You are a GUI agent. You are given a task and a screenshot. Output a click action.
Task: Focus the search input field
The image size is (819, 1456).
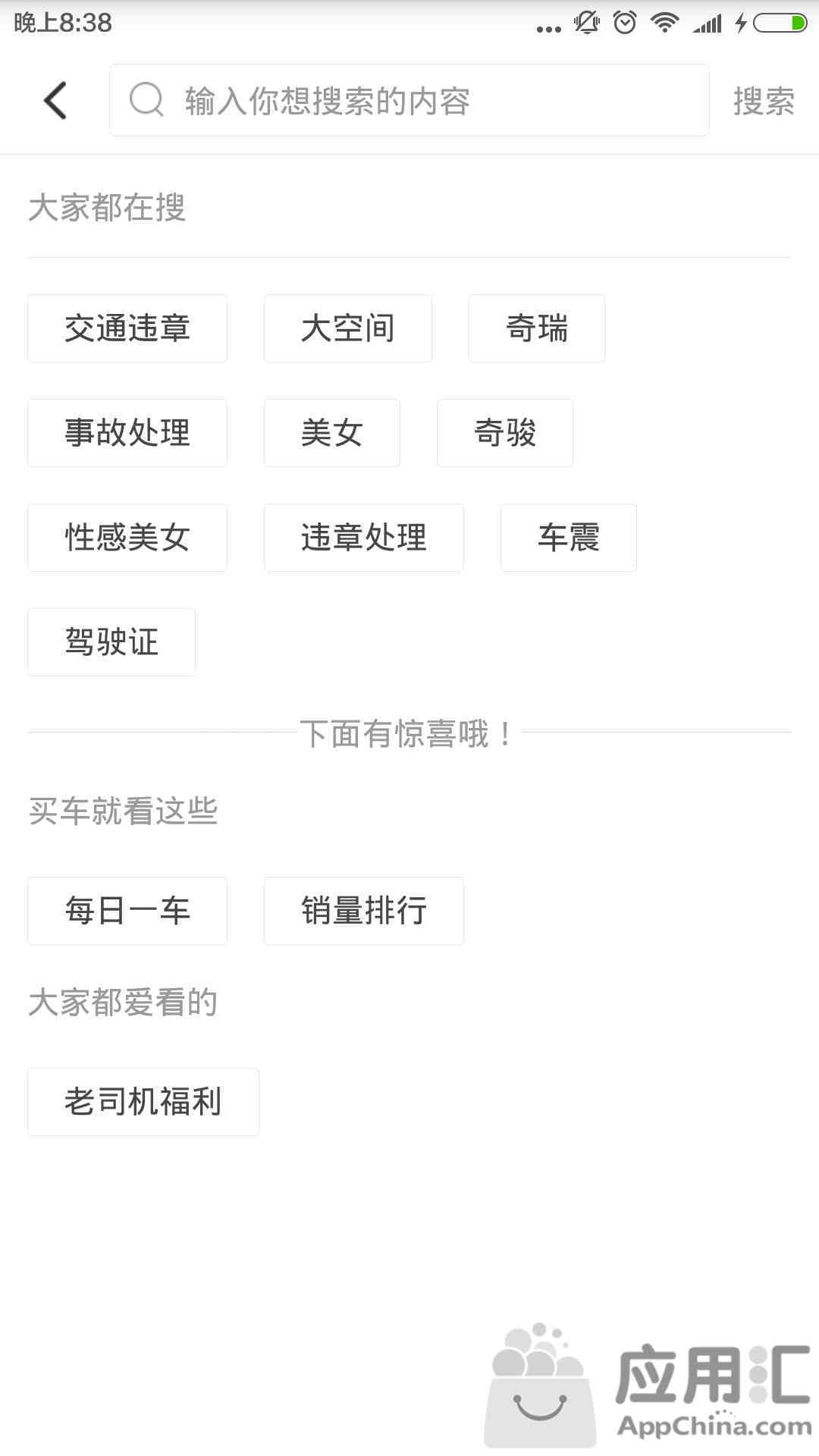click(x=409, y=100)
